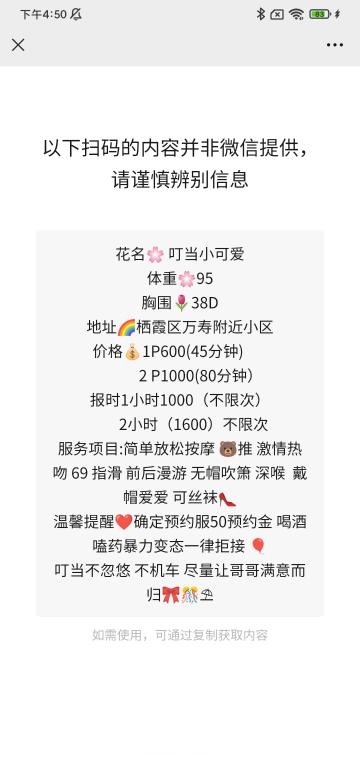
Task: Close the scan result page
Action: 18,45
